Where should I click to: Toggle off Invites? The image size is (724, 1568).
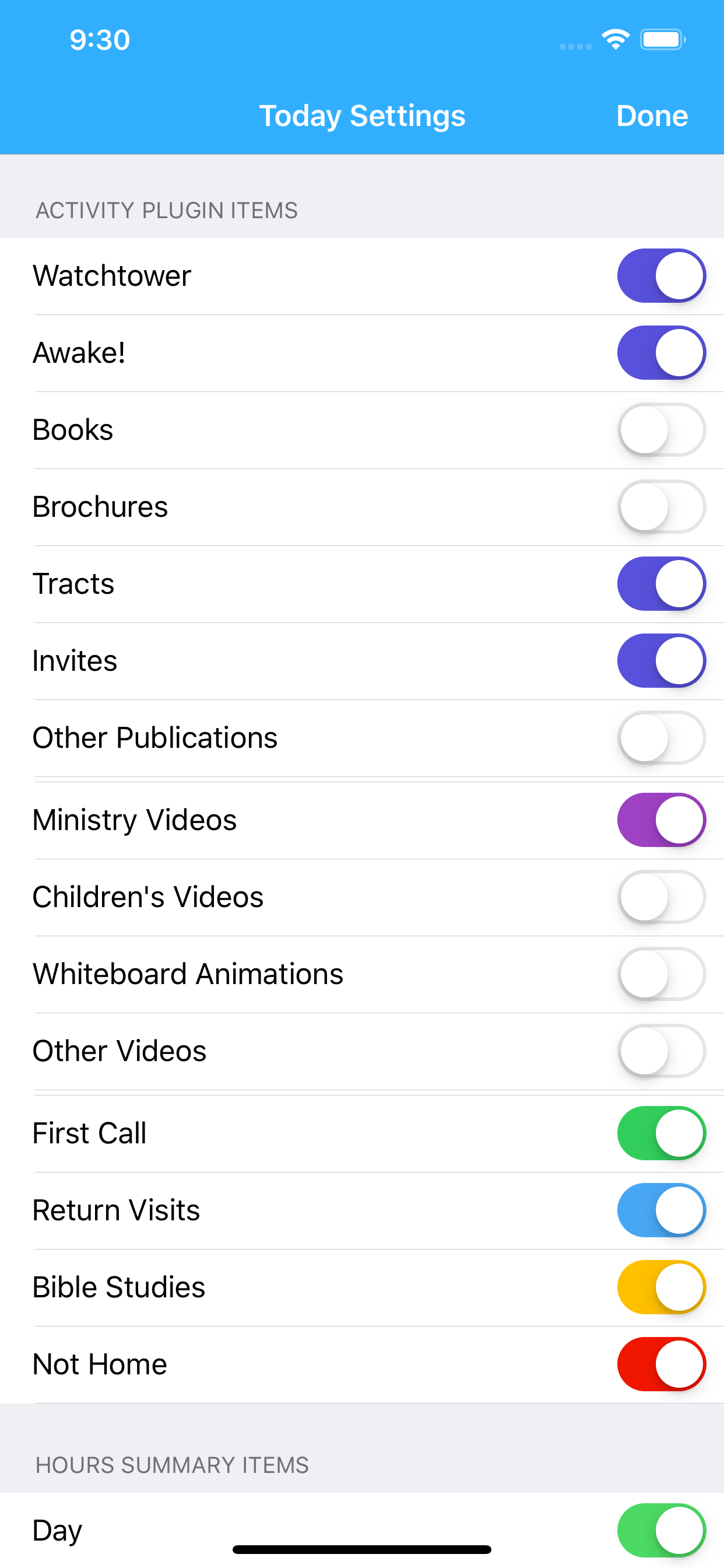(661, 660)
